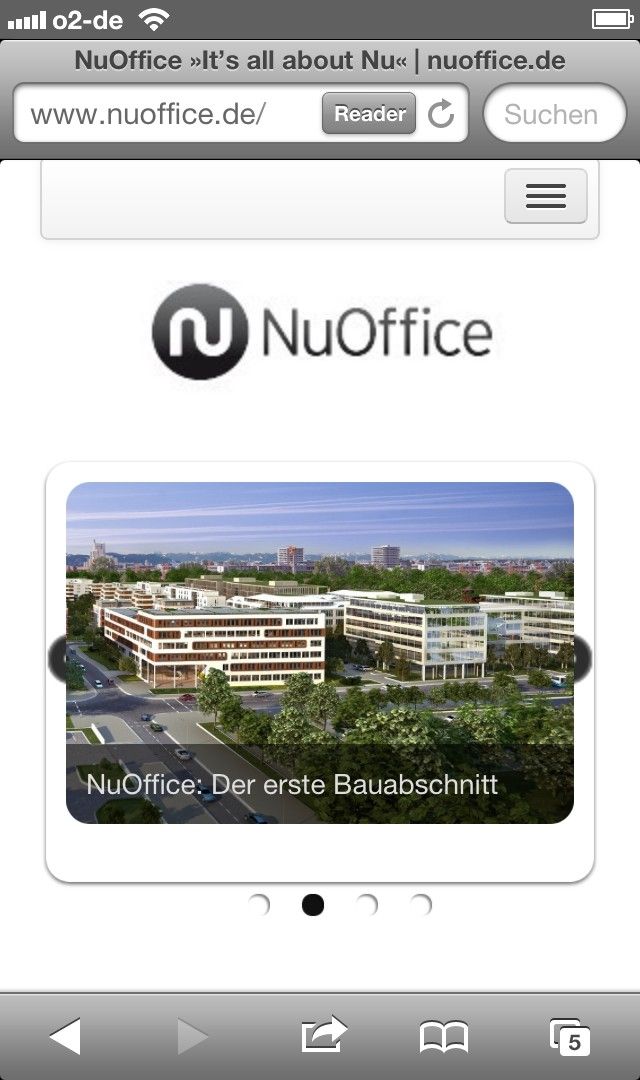Show open tabs overview
The image size is (640, 1080).
tap(570, 1036)
